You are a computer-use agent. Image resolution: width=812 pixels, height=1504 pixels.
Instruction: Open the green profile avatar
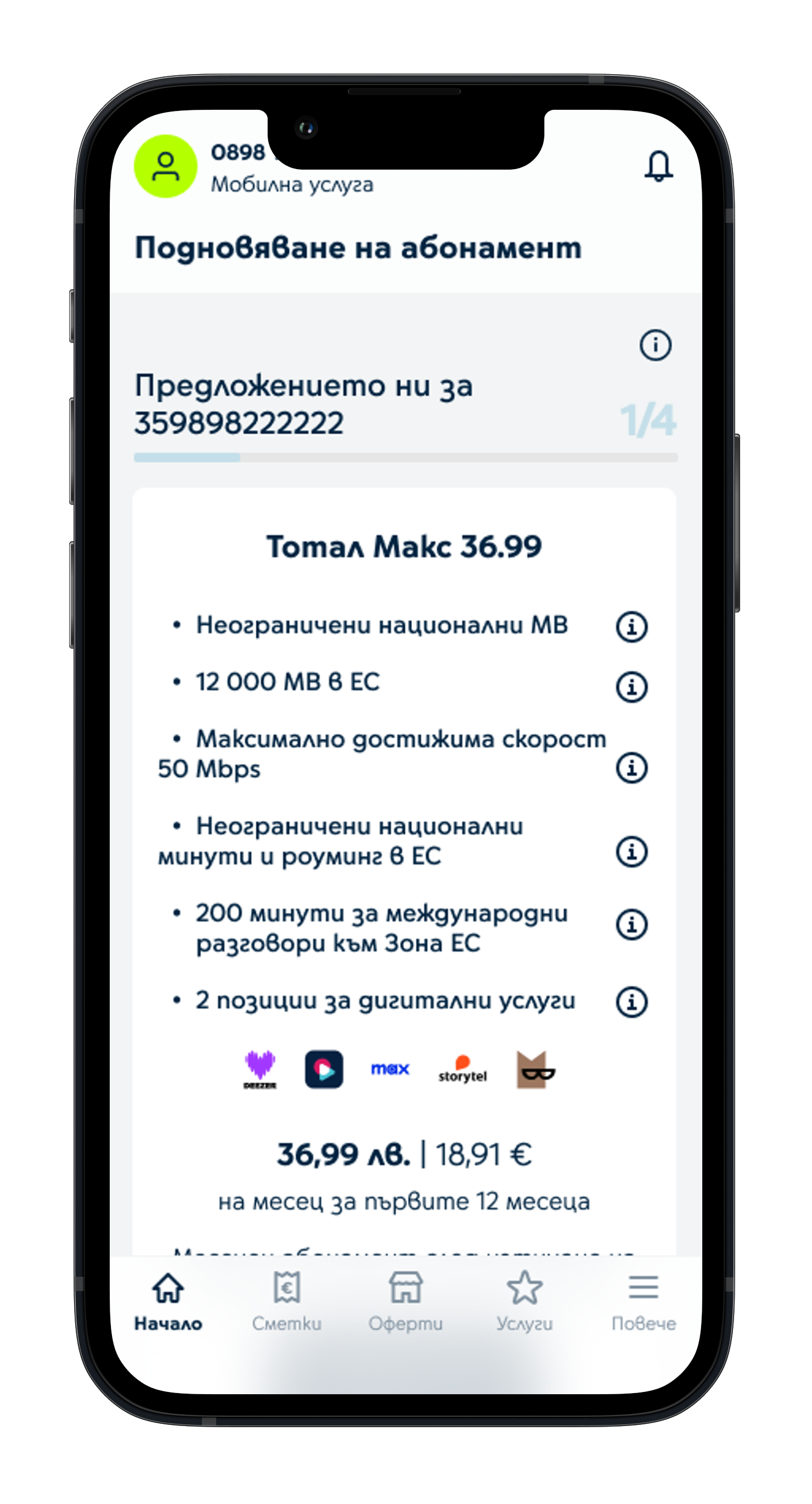[x=166, y=166]
